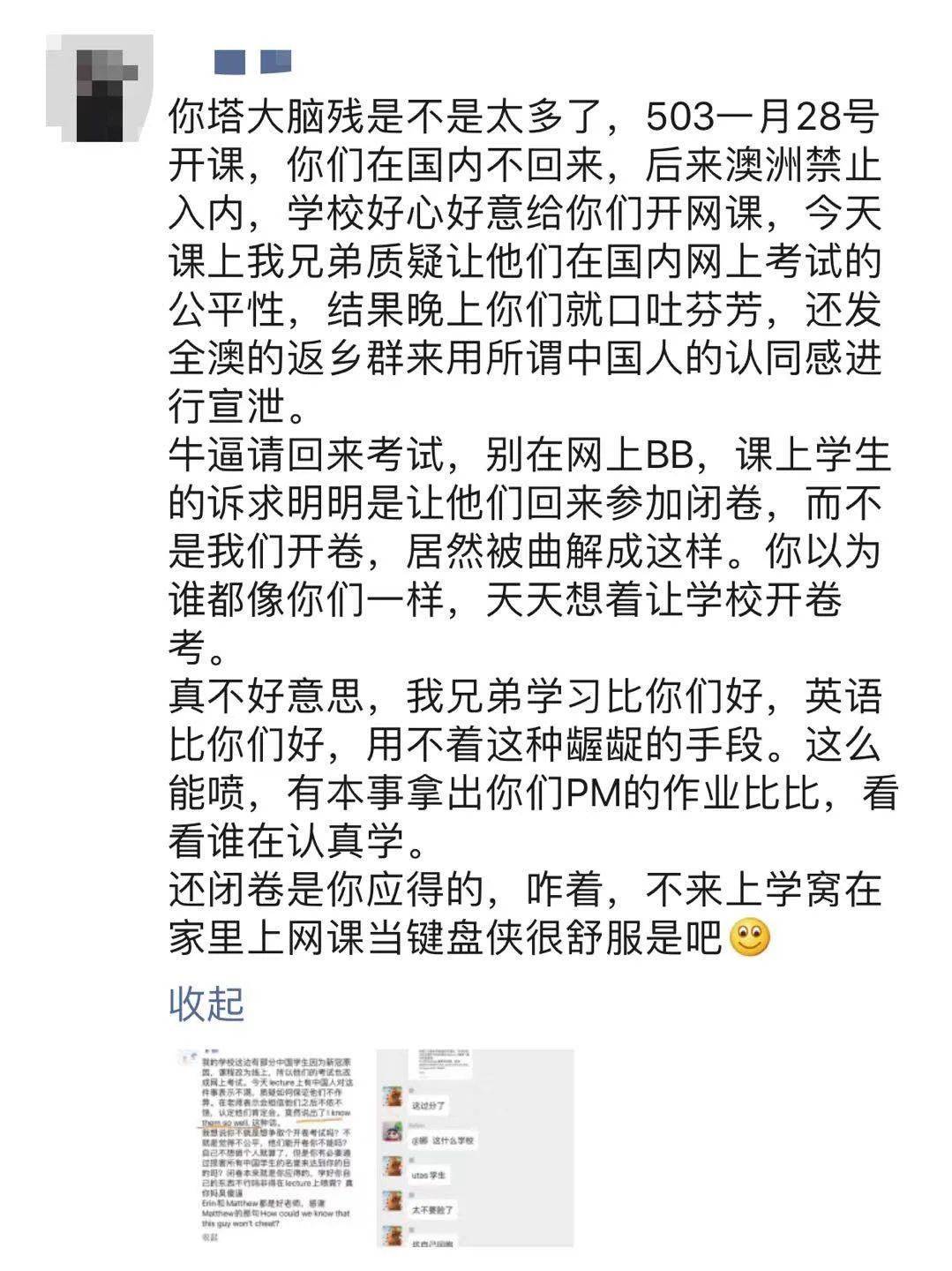Open the poster's blurred username
Image resolution: width=952 pixels, height=1271 pixels.
click(253, 62)
